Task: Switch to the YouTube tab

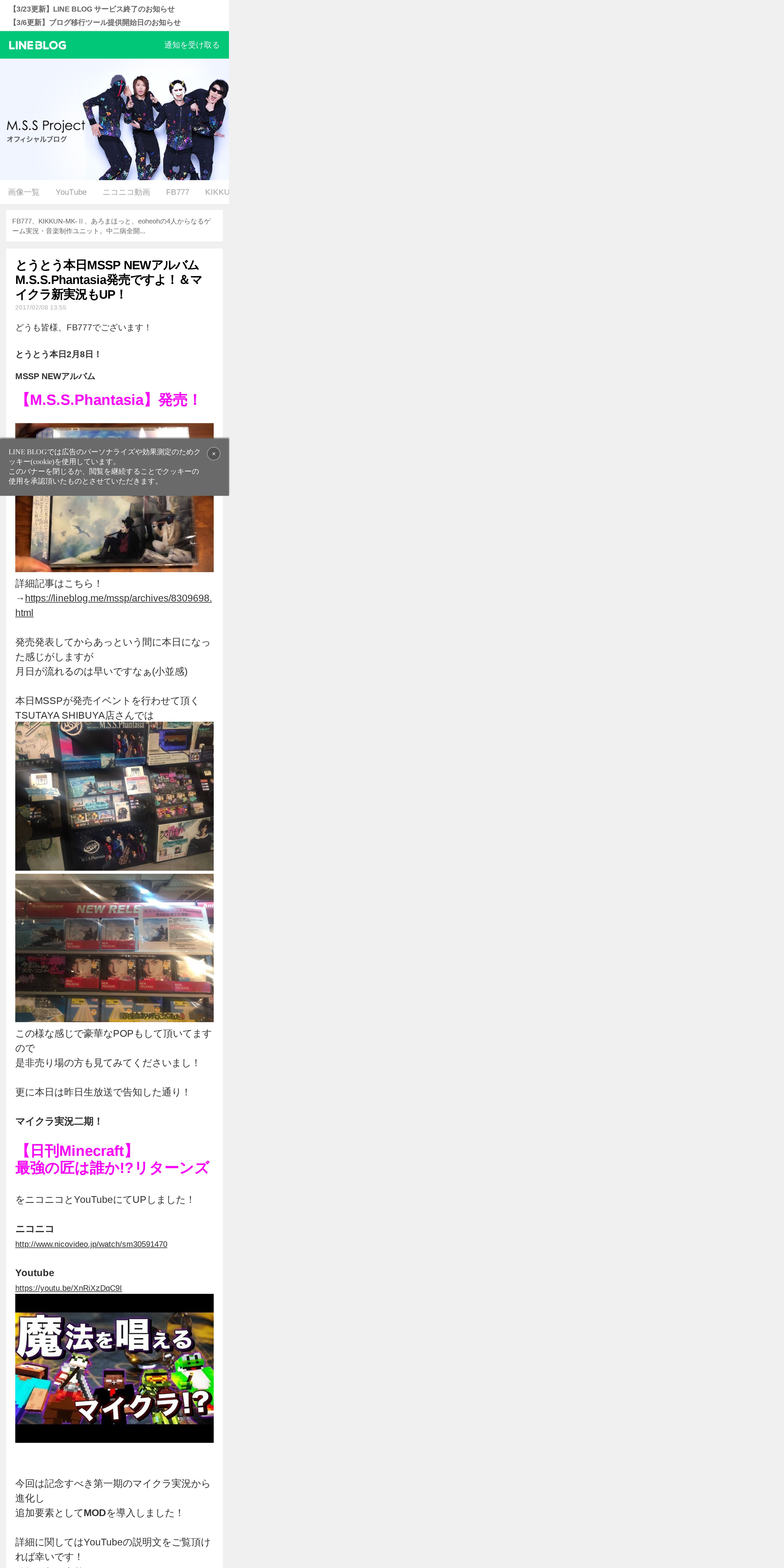Action: (x=71, y=192)
